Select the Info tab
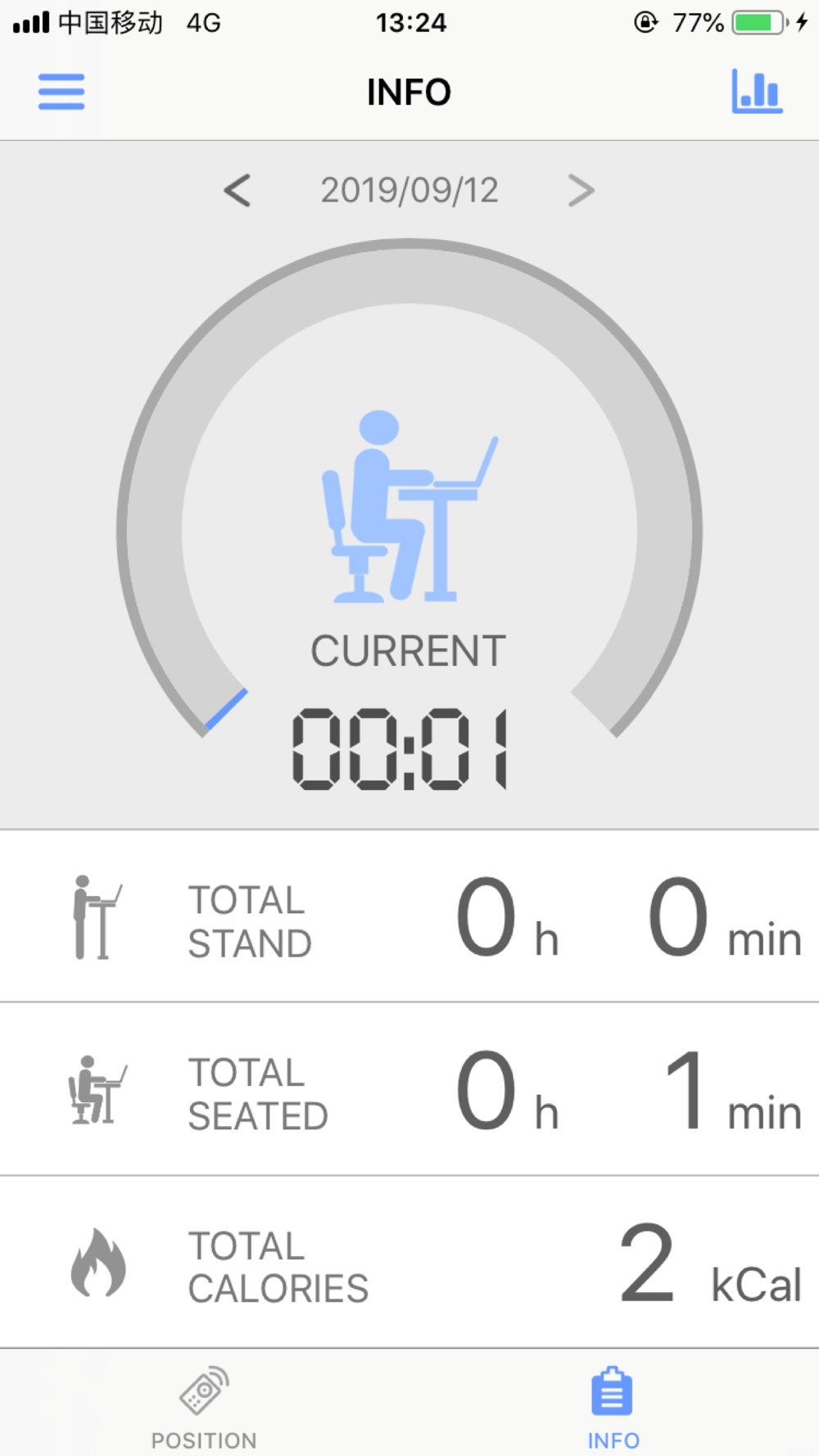This screenshot has width=819, height=1456. [613, 1406]
